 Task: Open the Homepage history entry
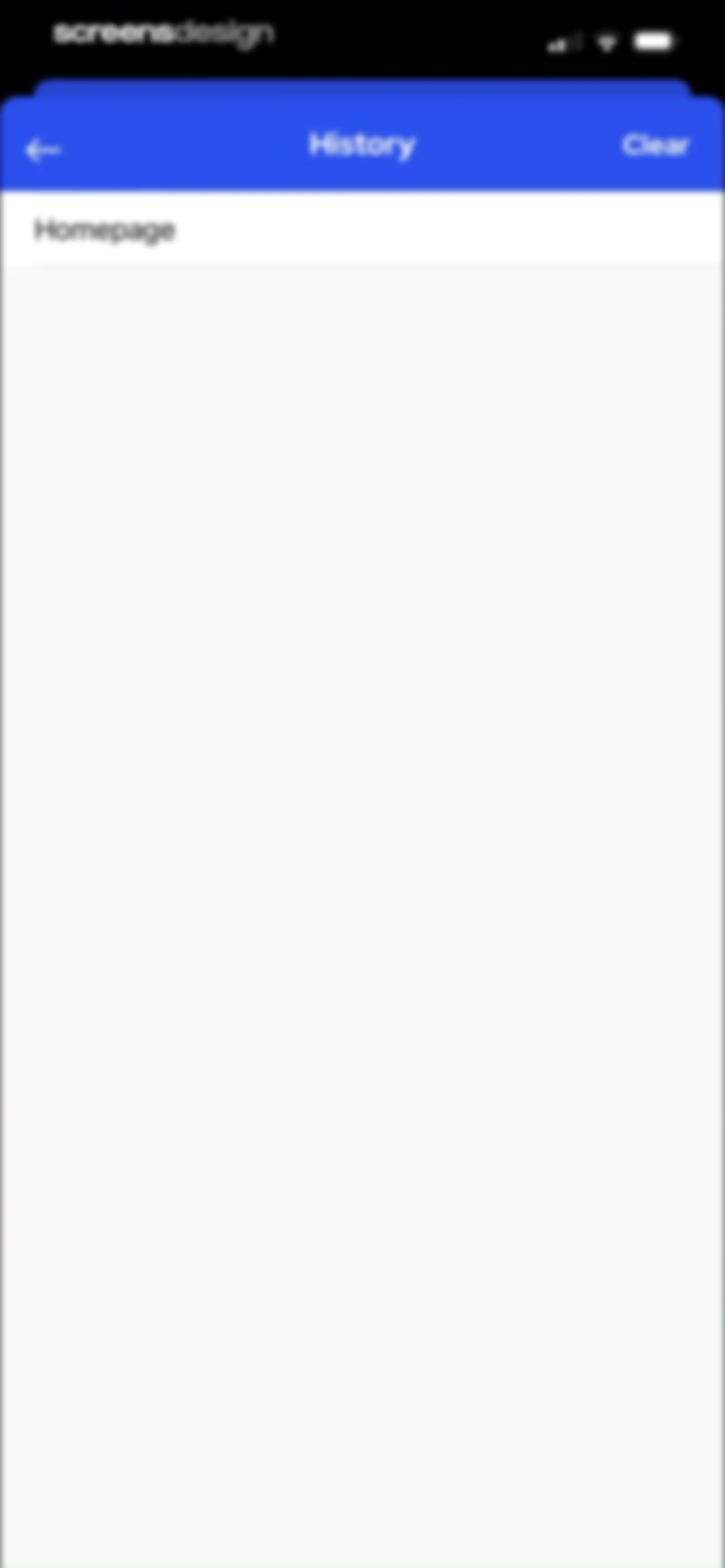click(362, 229)
